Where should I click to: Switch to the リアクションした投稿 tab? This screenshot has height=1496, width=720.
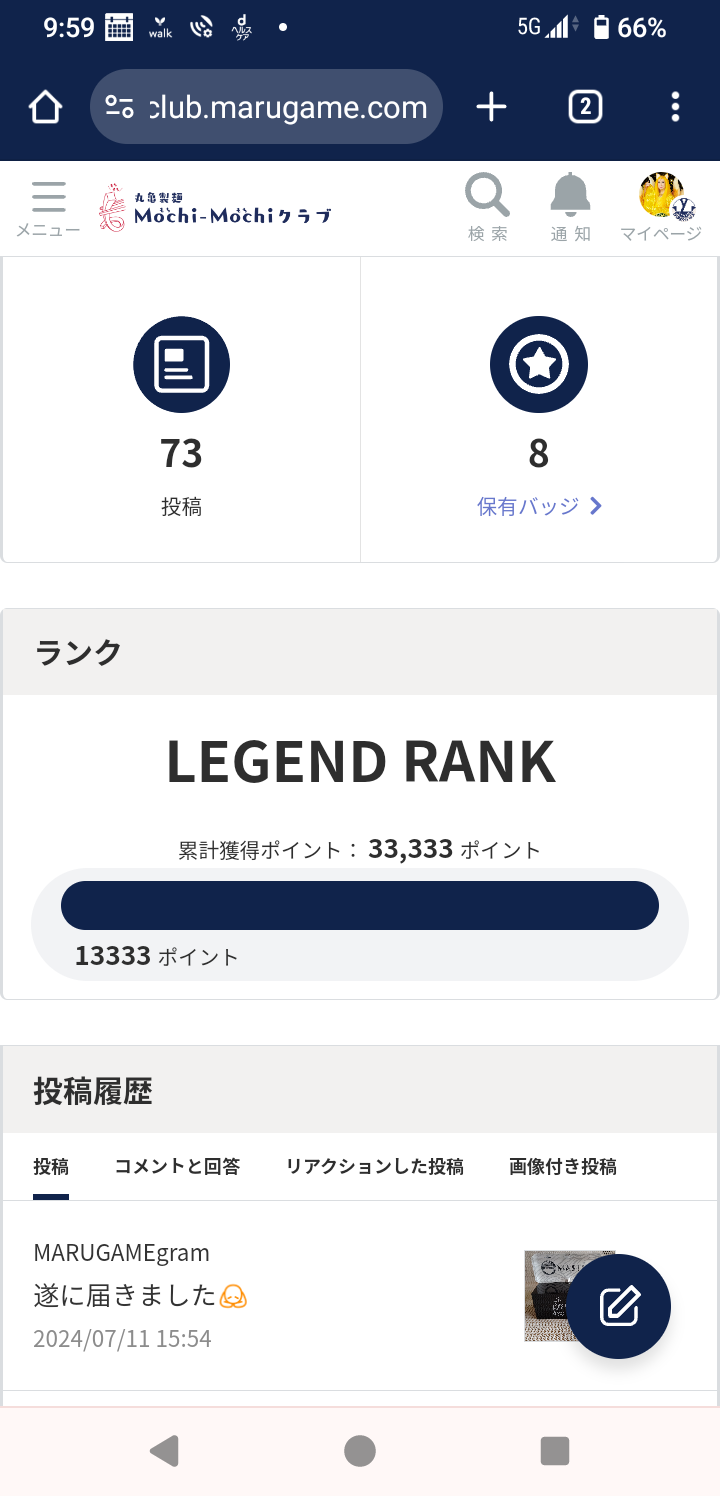click(375, 1166)
